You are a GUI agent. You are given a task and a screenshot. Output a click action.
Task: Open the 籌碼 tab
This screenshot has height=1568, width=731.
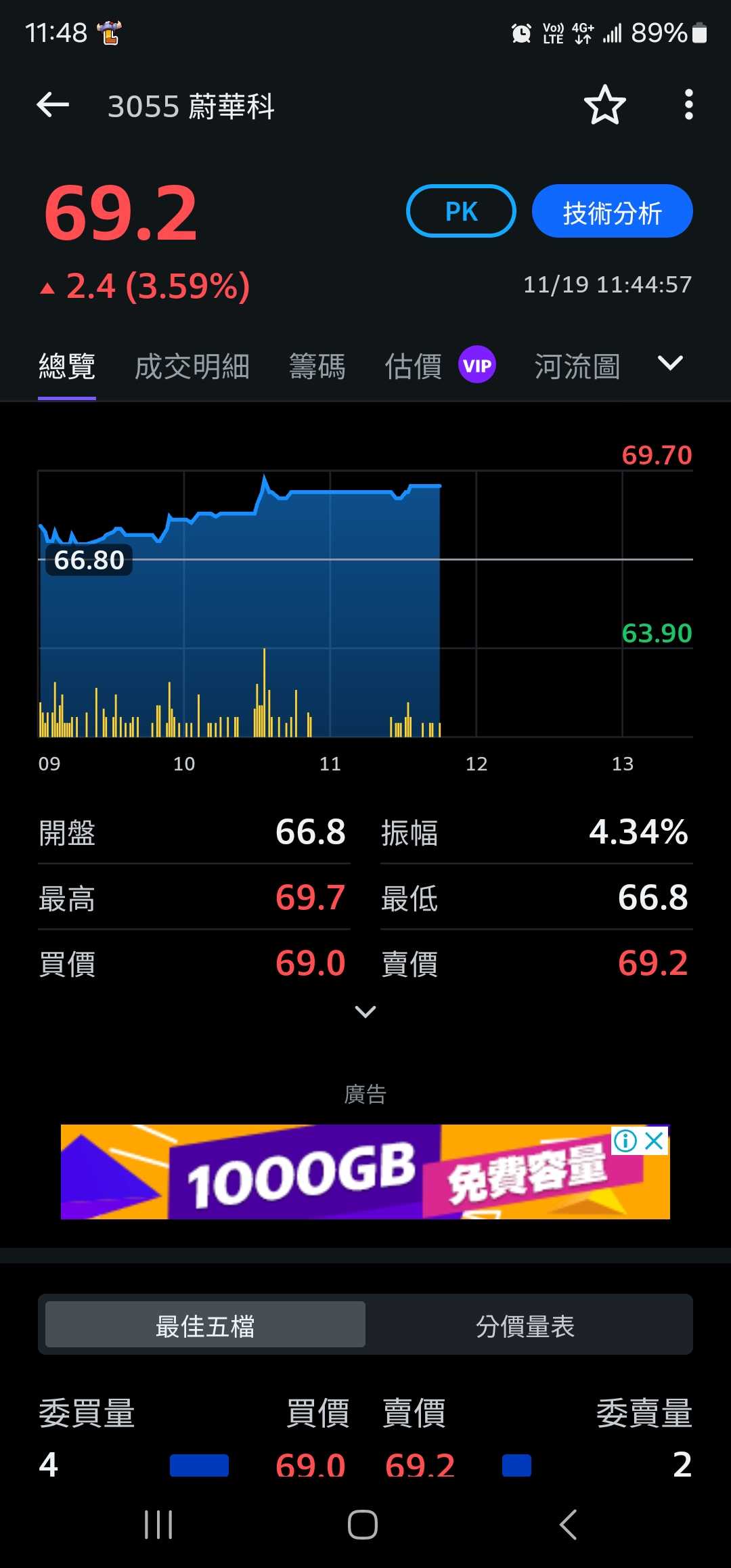click(318, 365)
